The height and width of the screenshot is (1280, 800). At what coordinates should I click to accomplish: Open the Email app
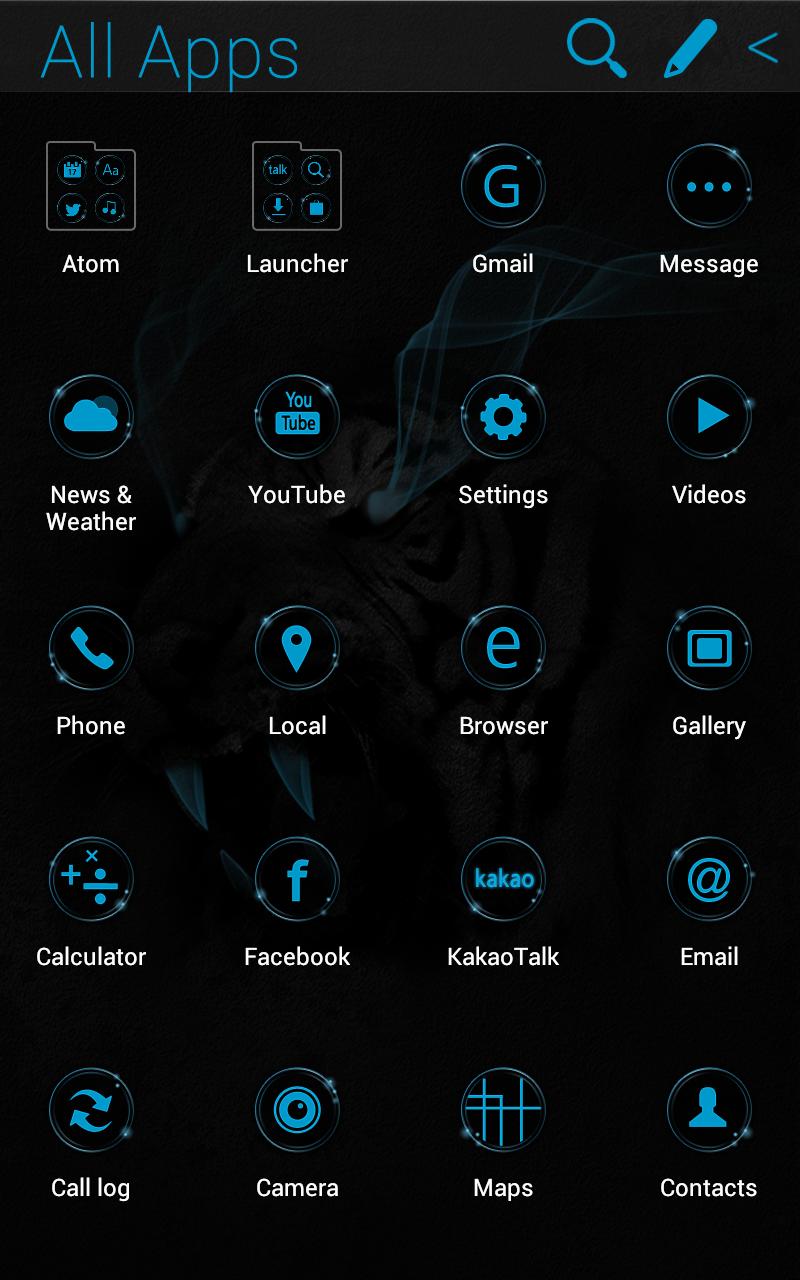click(709, 880)
